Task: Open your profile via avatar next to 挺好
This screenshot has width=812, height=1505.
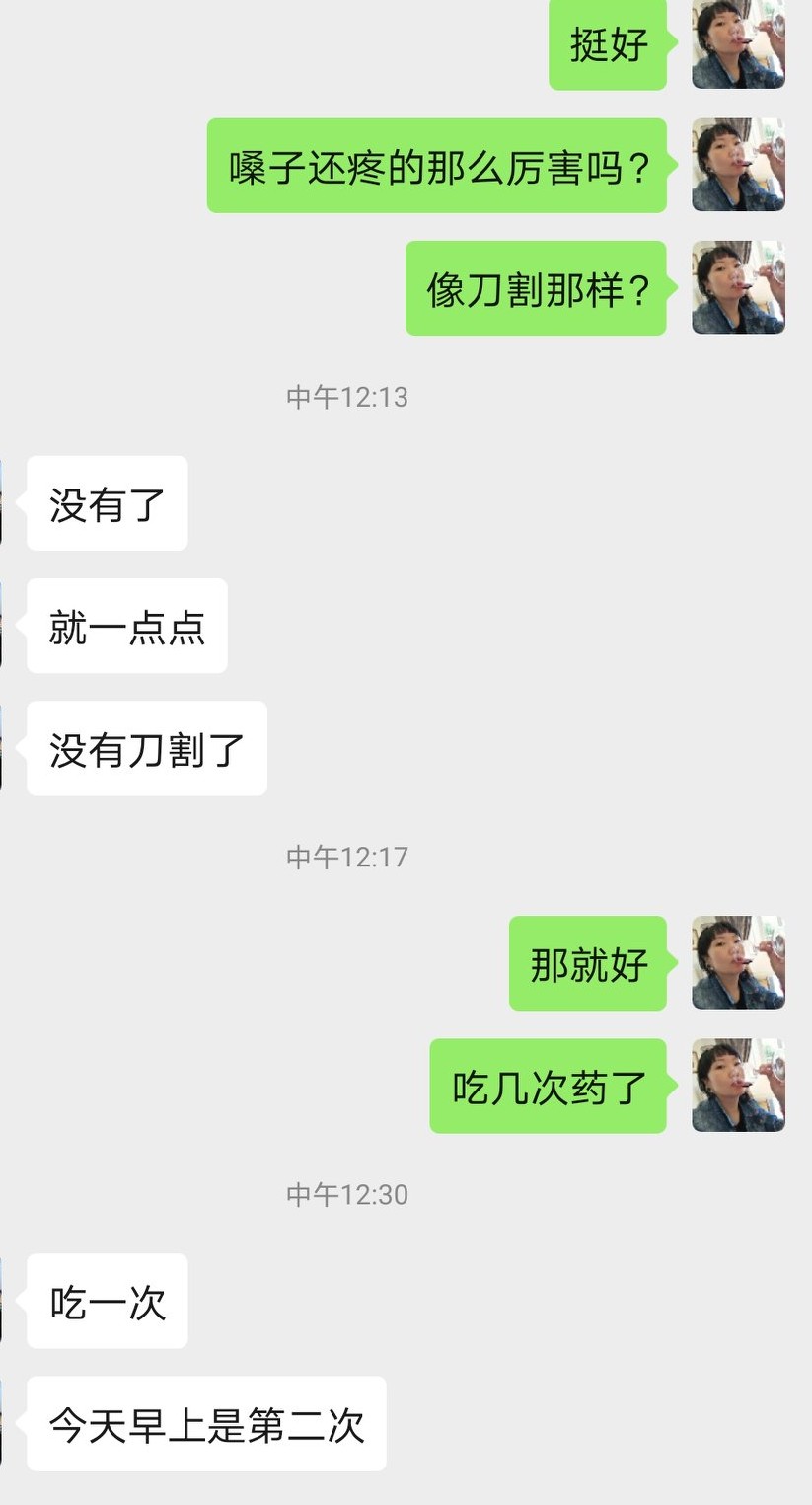Action: 738,43
